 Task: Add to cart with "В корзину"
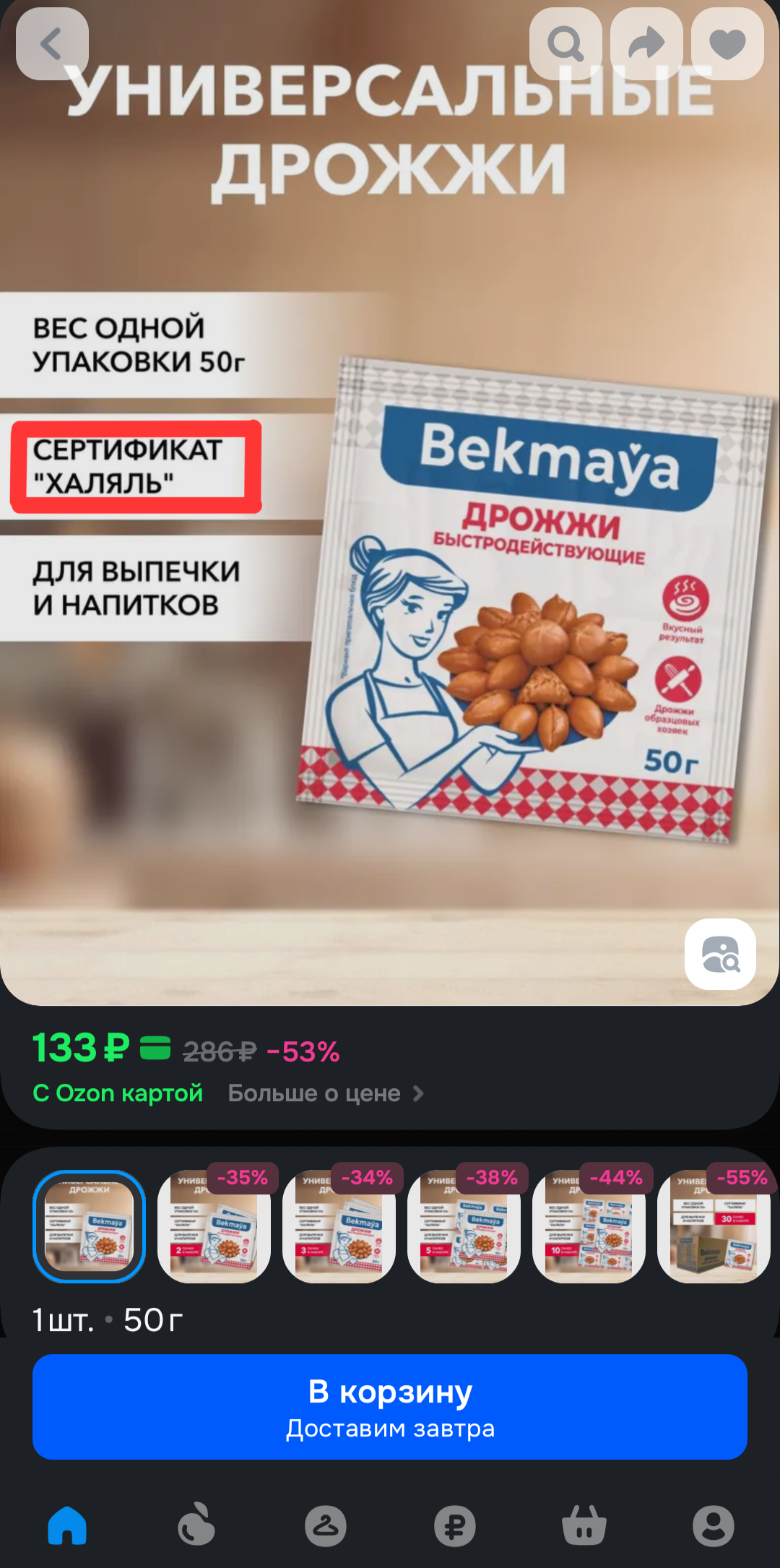(390, 1406)
